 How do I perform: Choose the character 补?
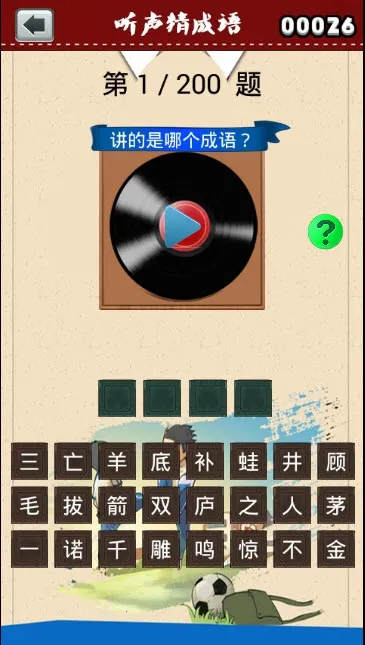click(205, 461)
